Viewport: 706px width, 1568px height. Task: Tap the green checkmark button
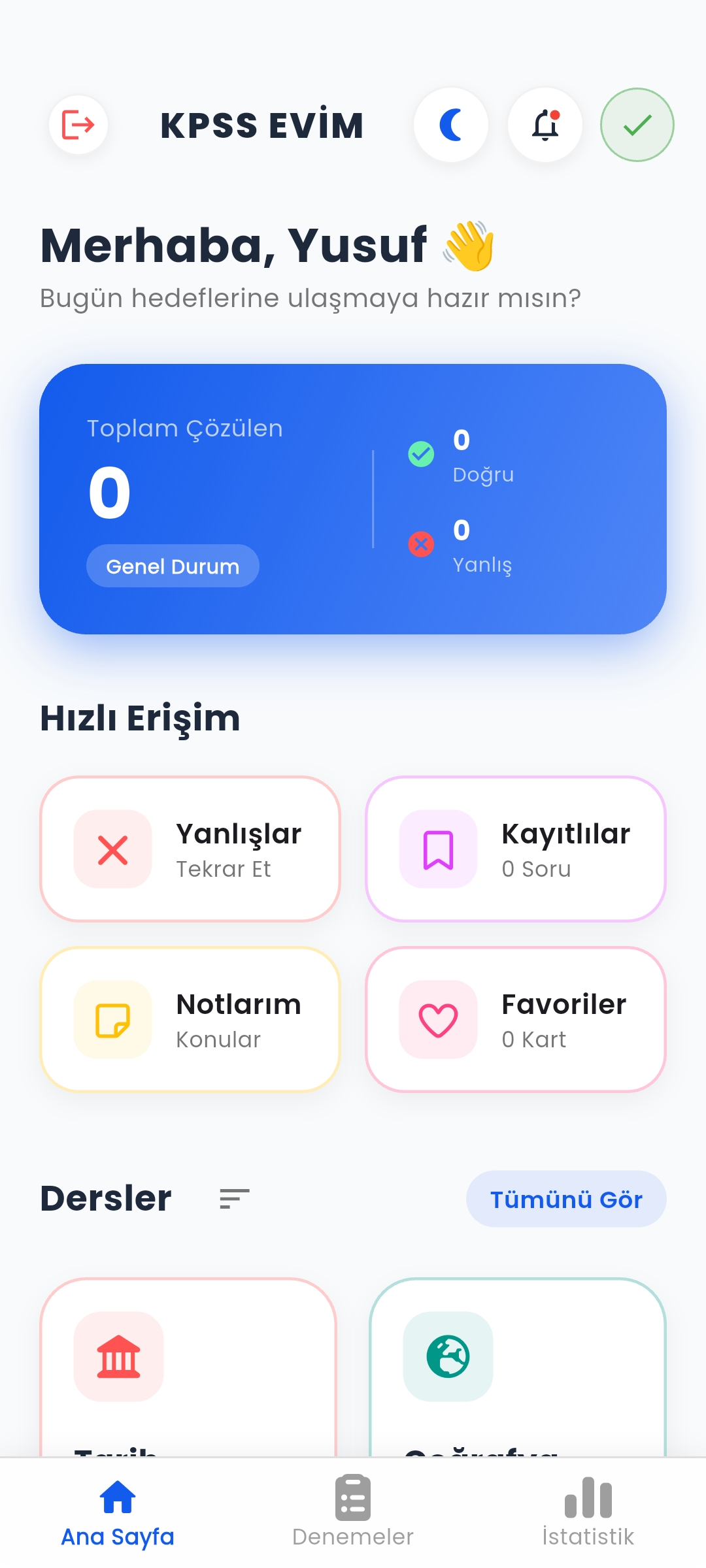(x=637, y=125)
